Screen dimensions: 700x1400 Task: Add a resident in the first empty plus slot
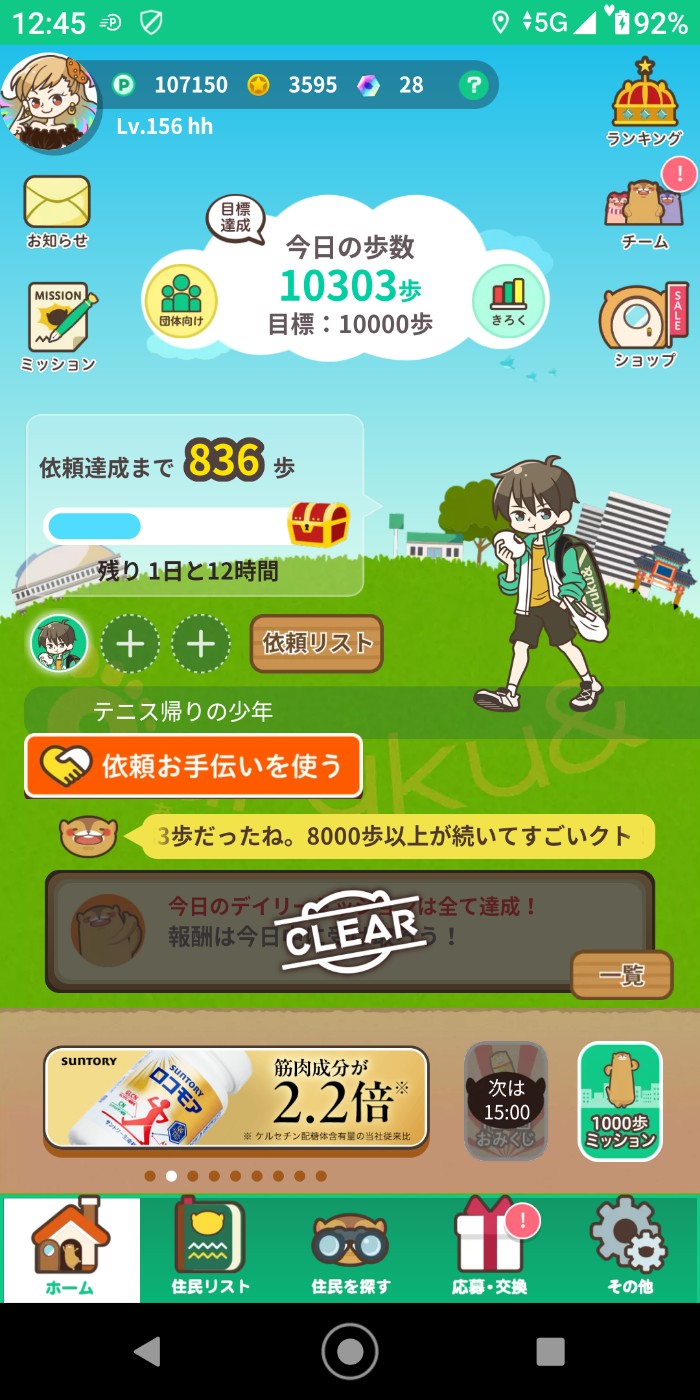pyautogui.click(x=131, y=643)
